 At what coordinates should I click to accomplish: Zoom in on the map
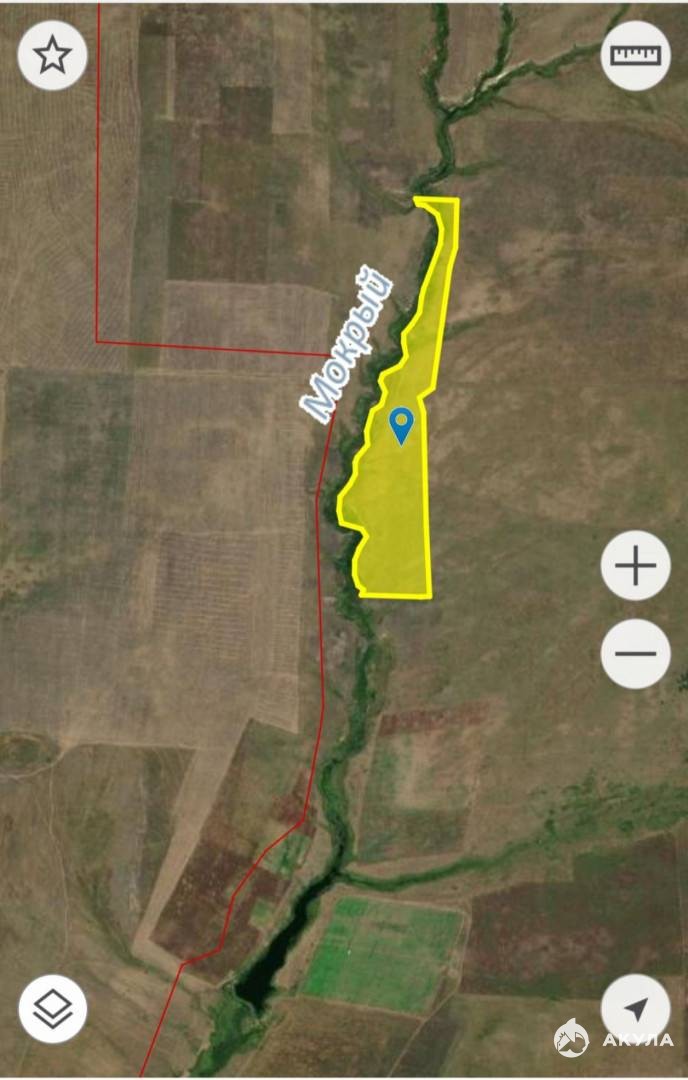click(x=635, y=567)
